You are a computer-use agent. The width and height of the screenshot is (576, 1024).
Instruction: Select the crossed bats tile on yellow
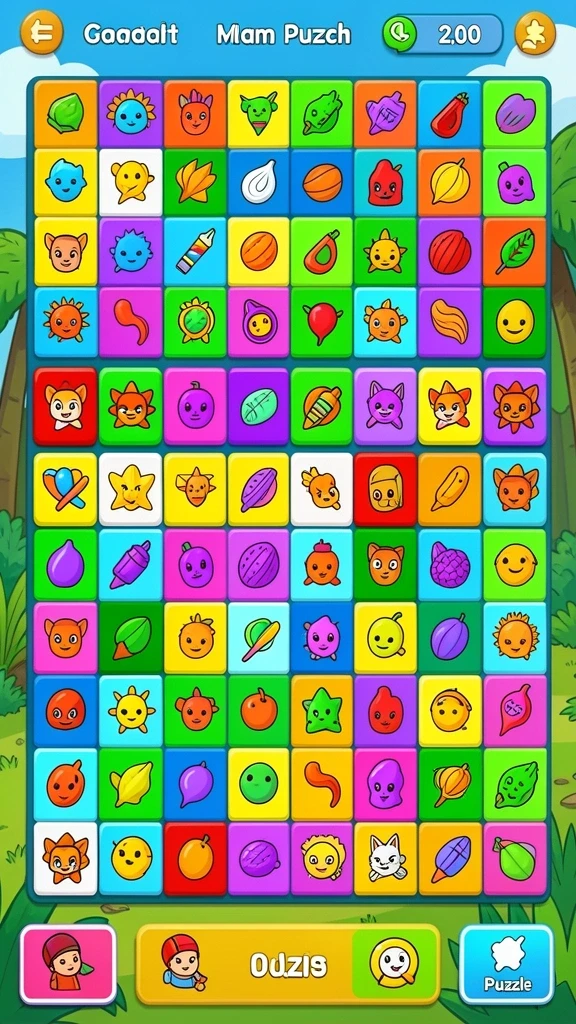click(x=65, y=490)
